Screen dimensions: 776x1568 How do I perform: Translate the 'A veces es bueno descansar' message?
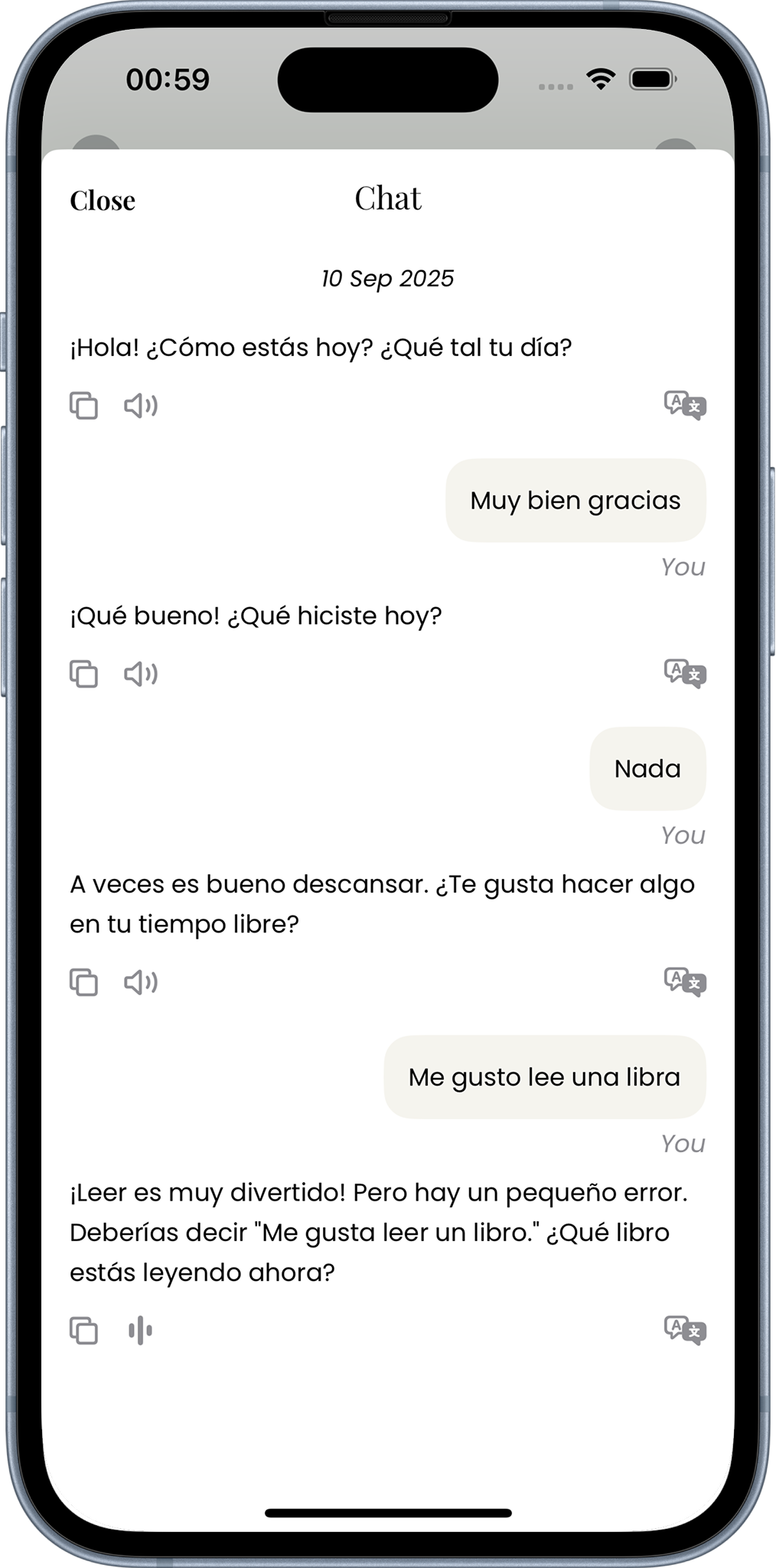pos(686,982)
